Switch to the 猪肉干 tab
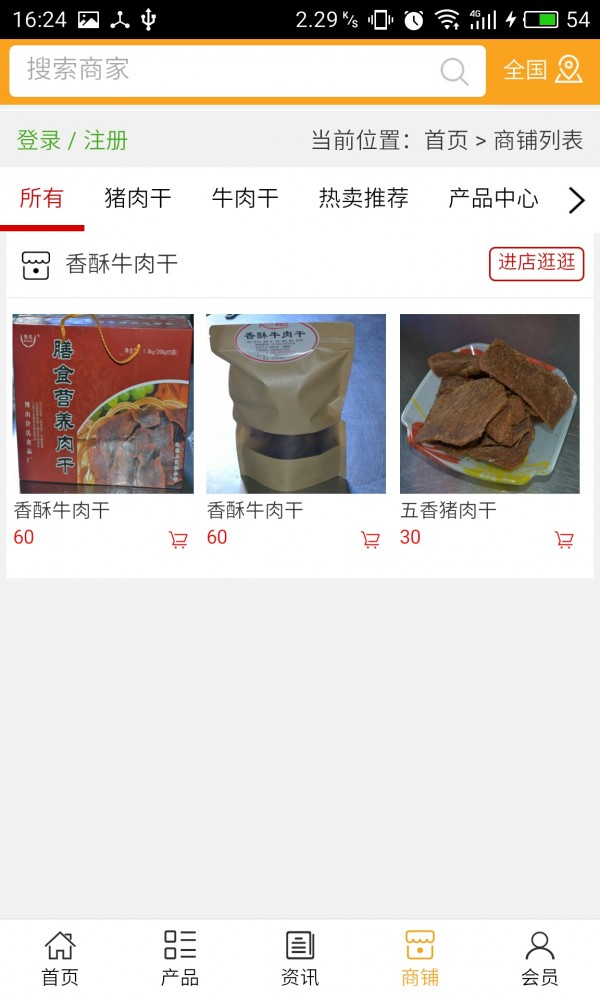Image resolution: width=600 pixels, height=1000 pixels. point(138,198)
